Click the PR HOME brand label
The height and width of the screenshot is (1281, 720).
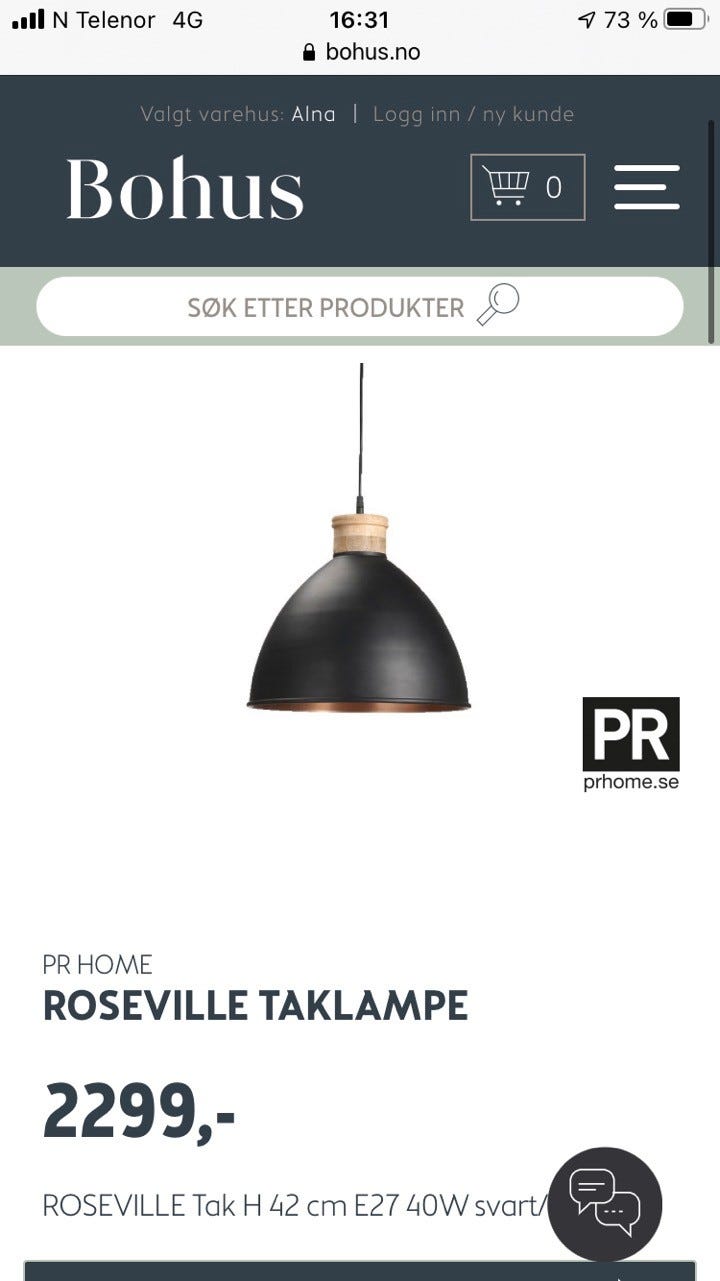pos(97,965)
